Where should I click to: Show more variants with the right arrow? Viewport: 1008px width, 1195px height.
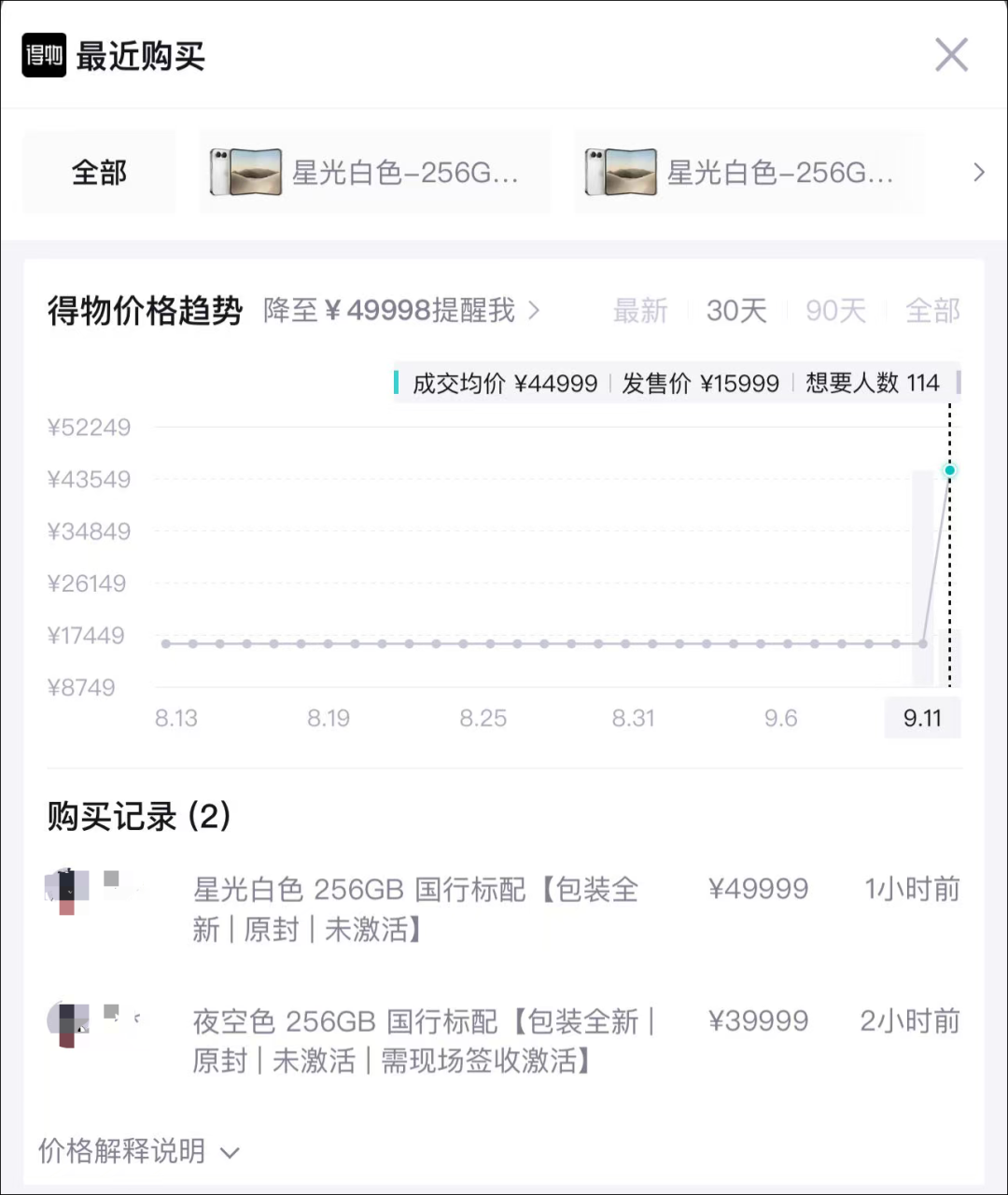click(x=978, y=173)
